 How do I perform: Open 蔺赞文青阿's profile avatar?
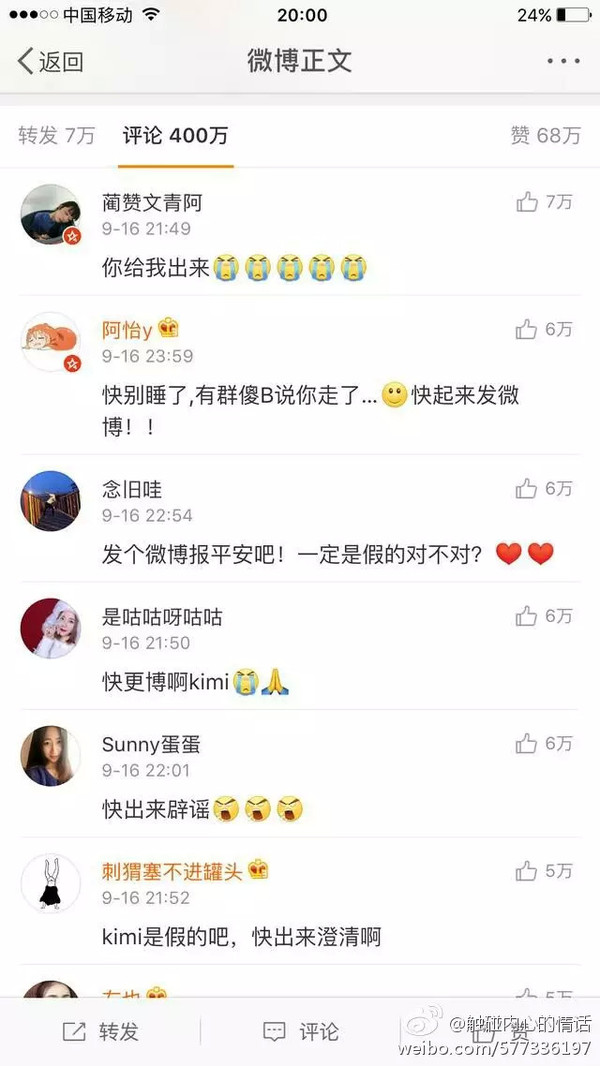(50, 214)
